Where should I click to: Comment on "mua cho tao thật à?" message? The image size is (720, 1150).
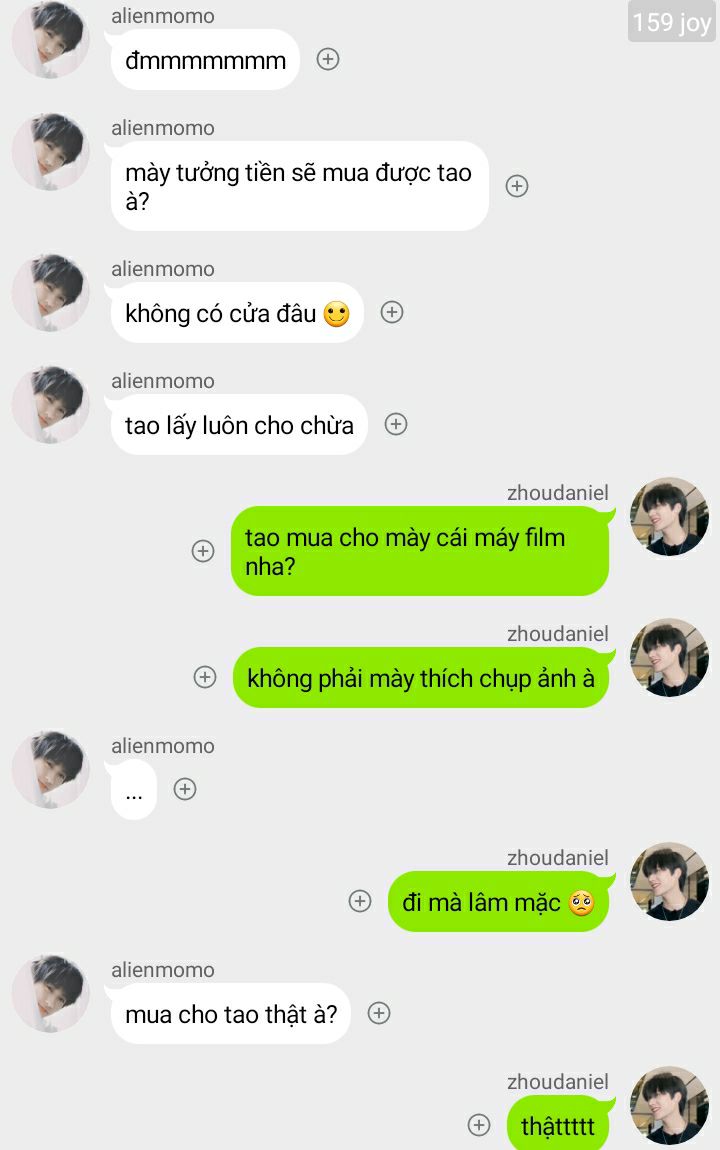coord(379,1013)
